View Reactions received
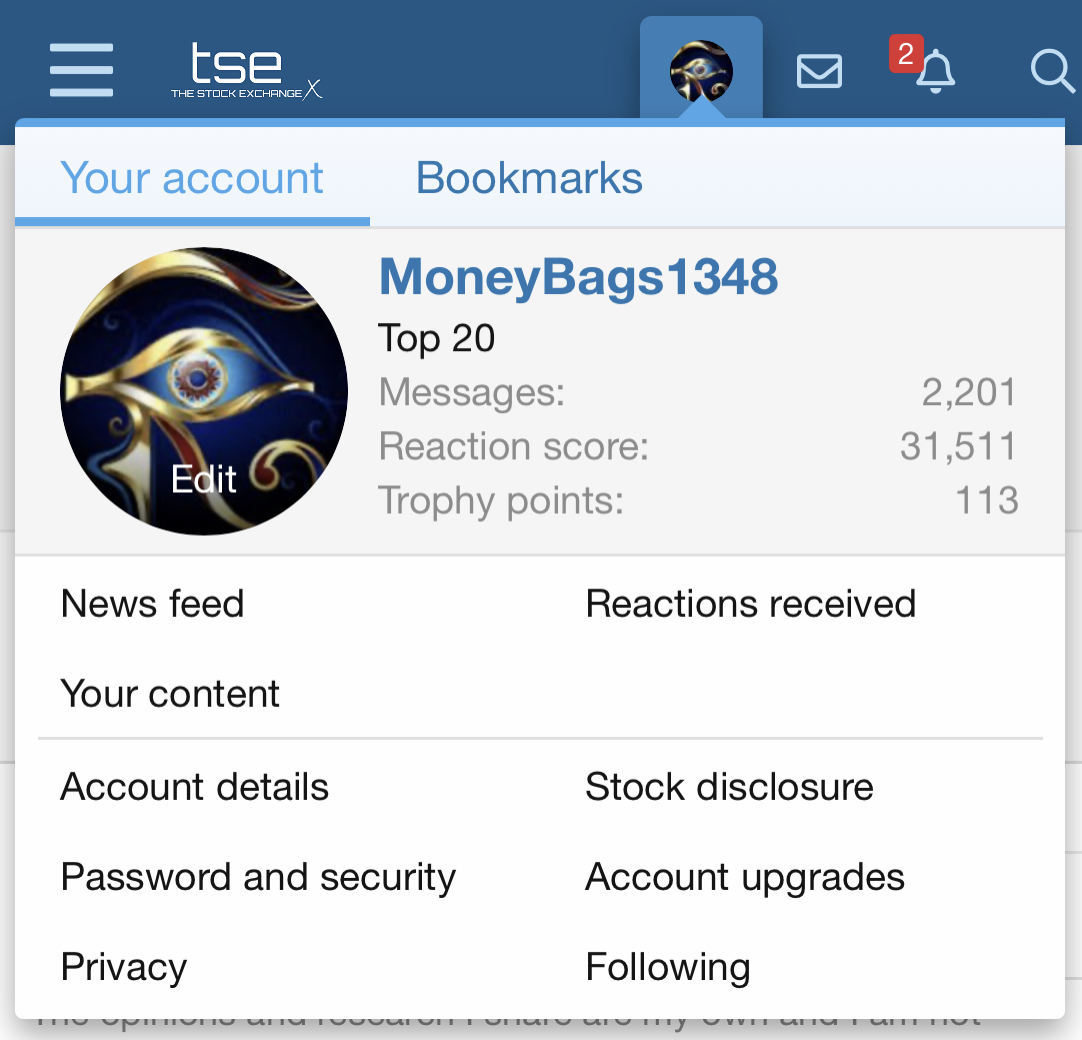1082x1040 pixels. [750, 604]
